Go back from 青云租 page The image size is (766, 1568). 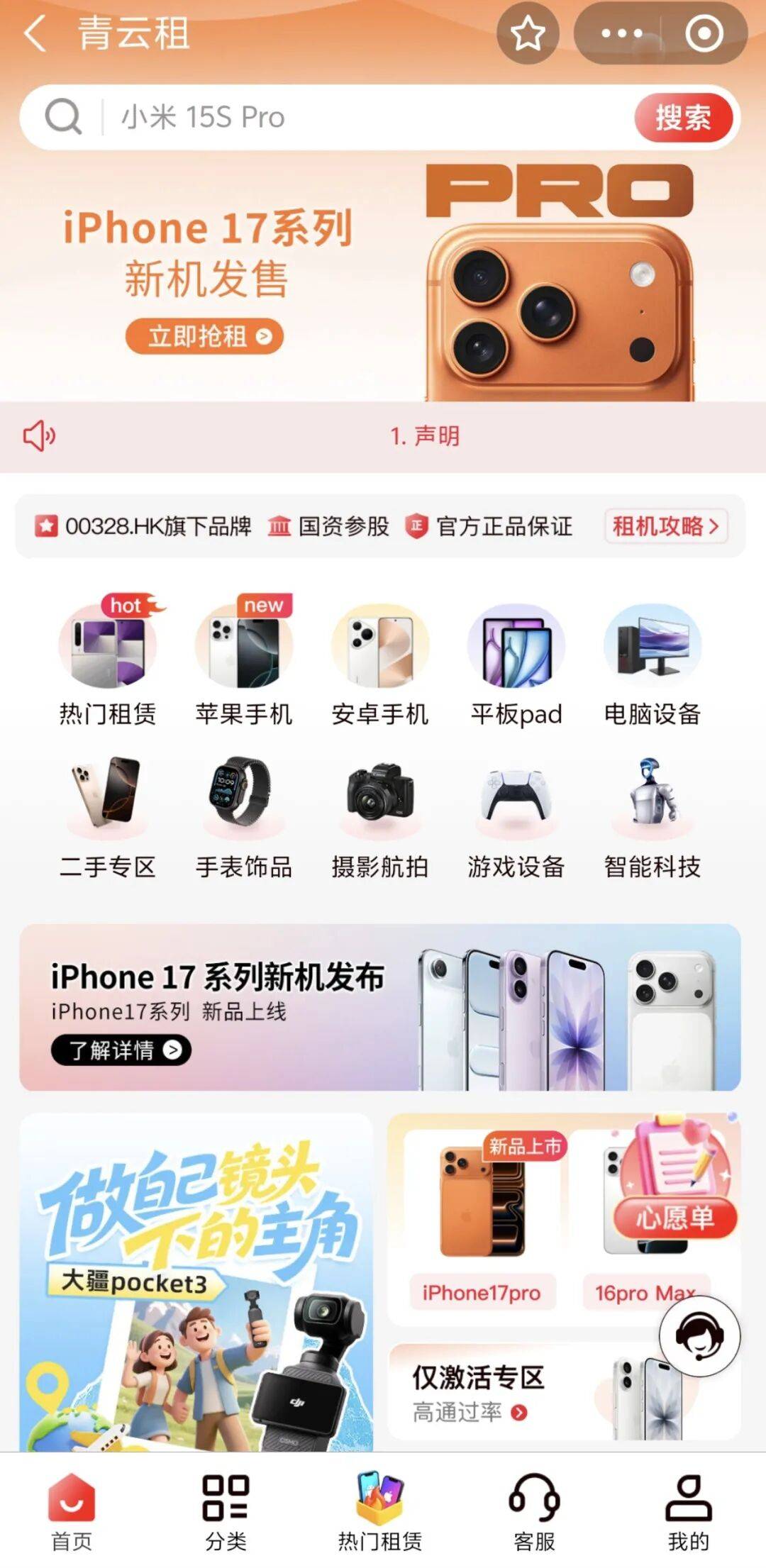tap(35, 33)
